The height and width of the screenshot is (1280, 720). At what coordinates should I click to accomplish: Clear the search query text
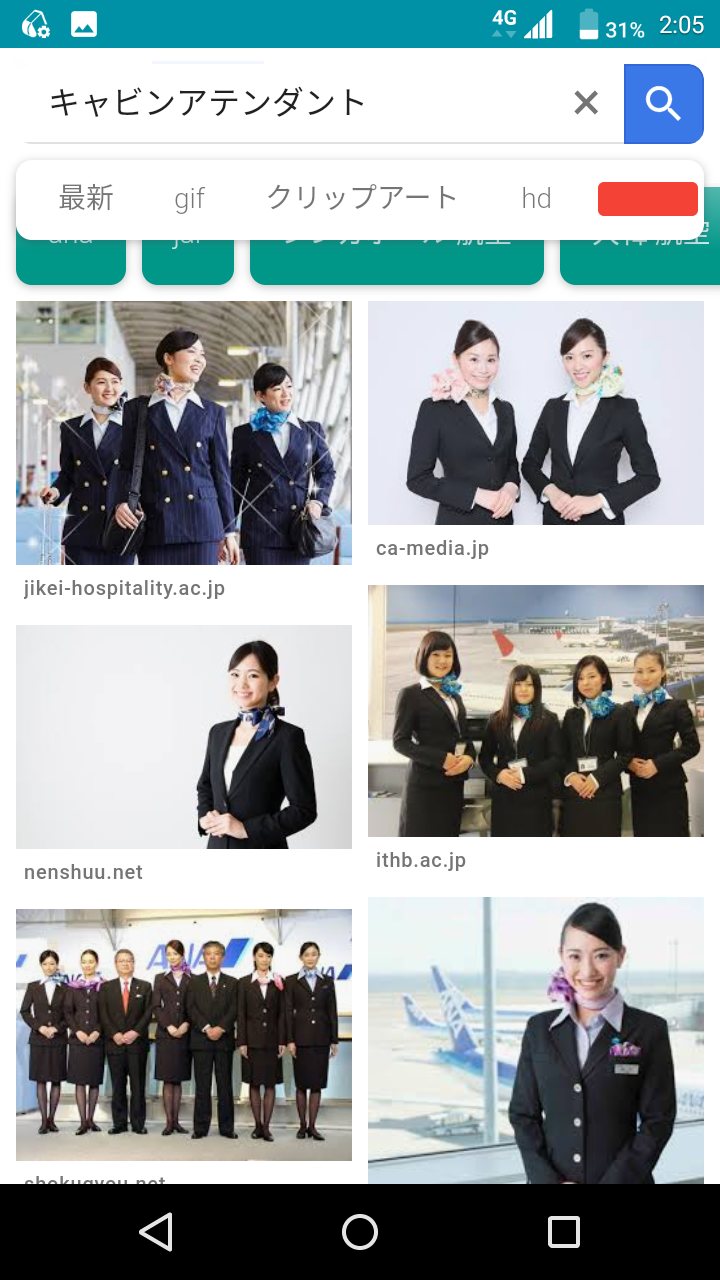[586, 102]
